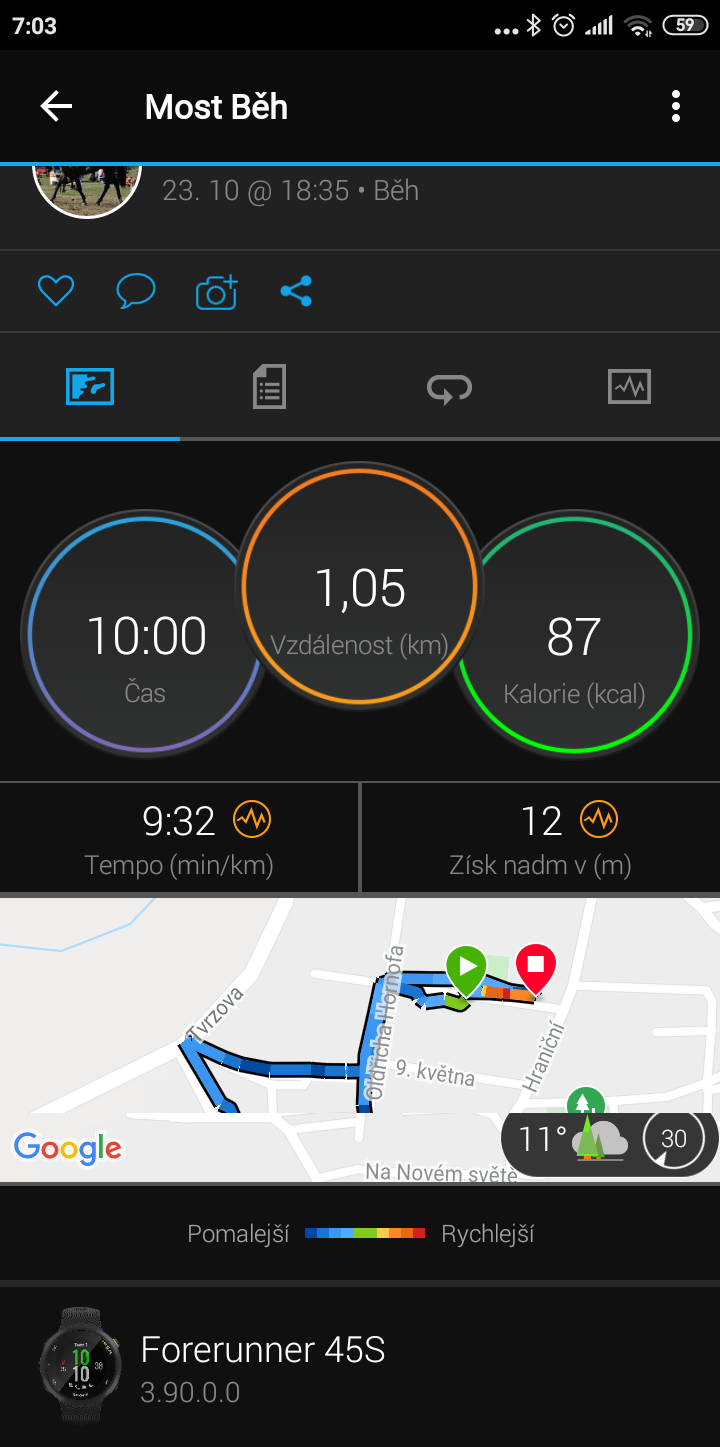Screen dimensions: 720x1447
Task: Tap the Zisk nadm v insight icon
Action: 599,820
